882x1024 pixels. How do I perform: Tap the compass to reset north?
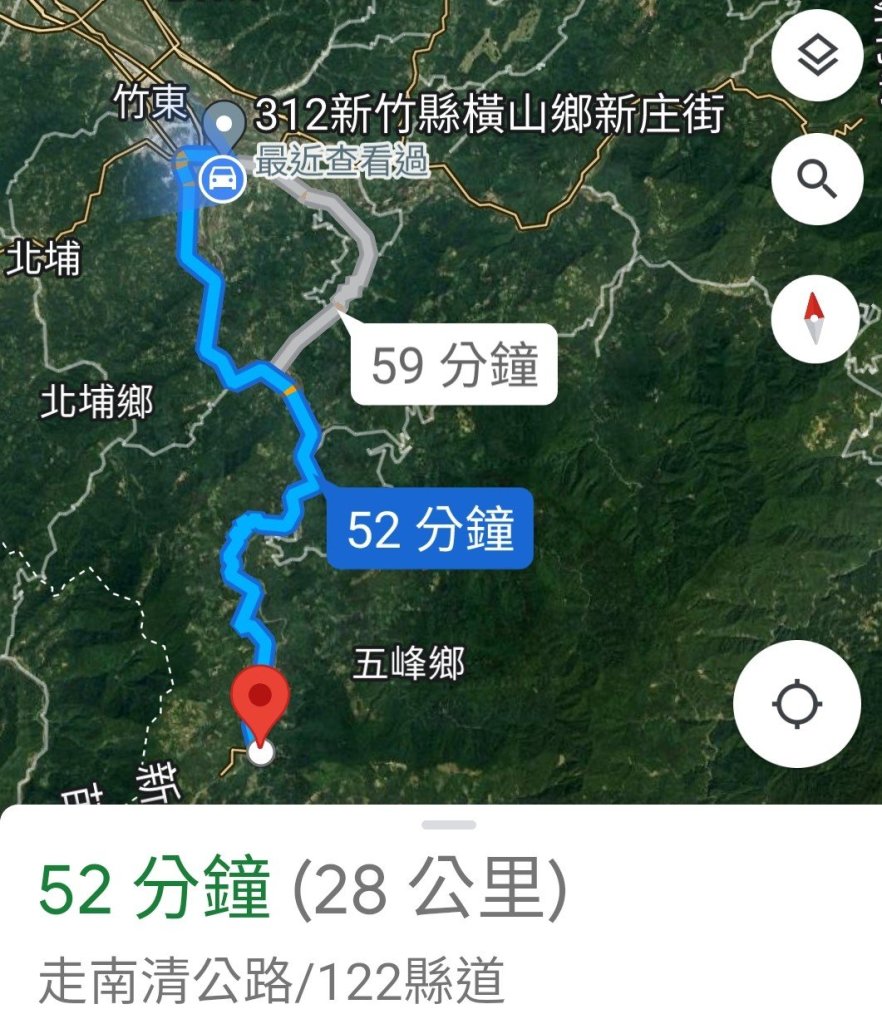(816, 318)
